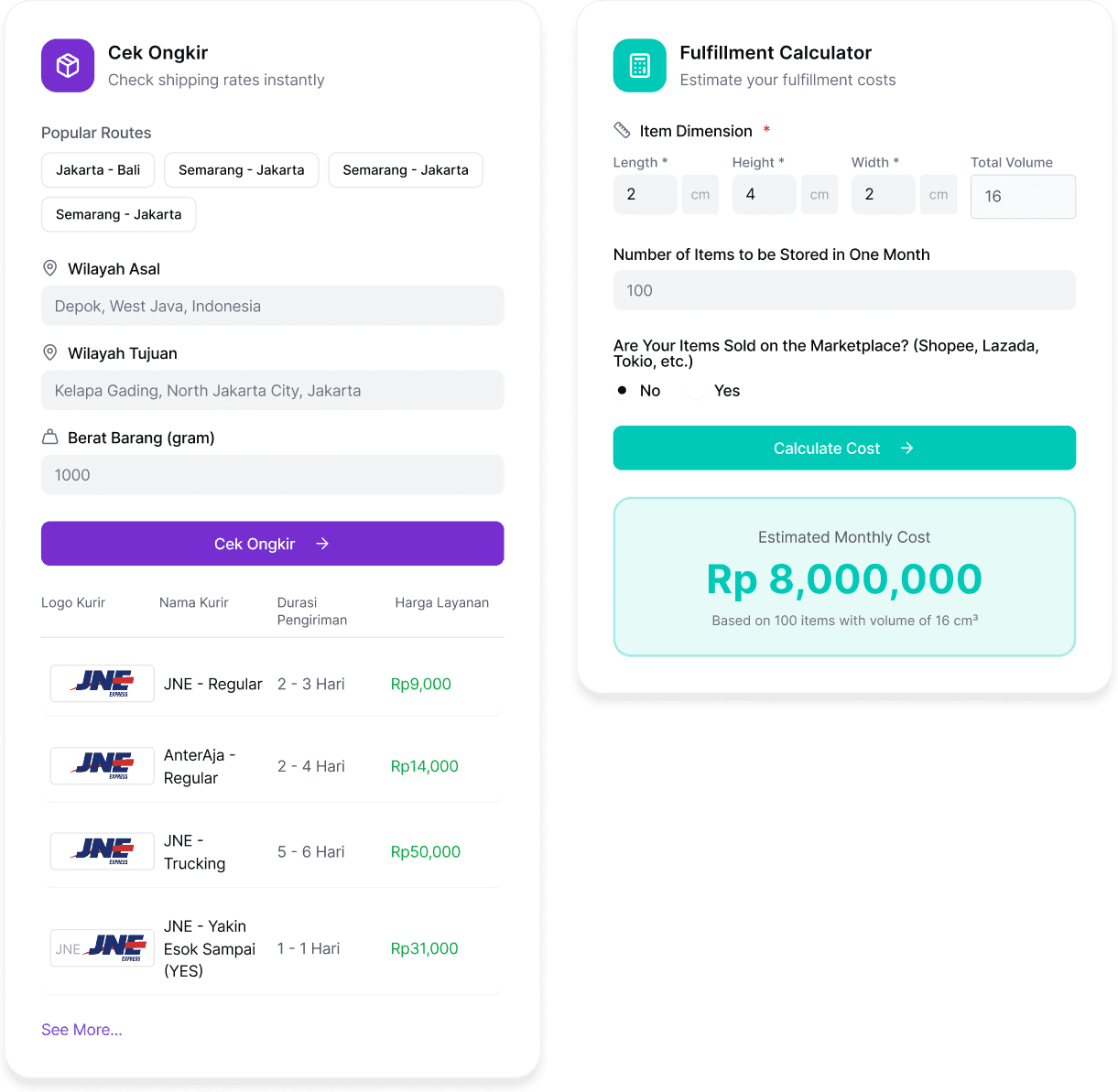1118x1092 pixels.
Task: Tap the Calculate Cost button
Action: pos(843,449)
